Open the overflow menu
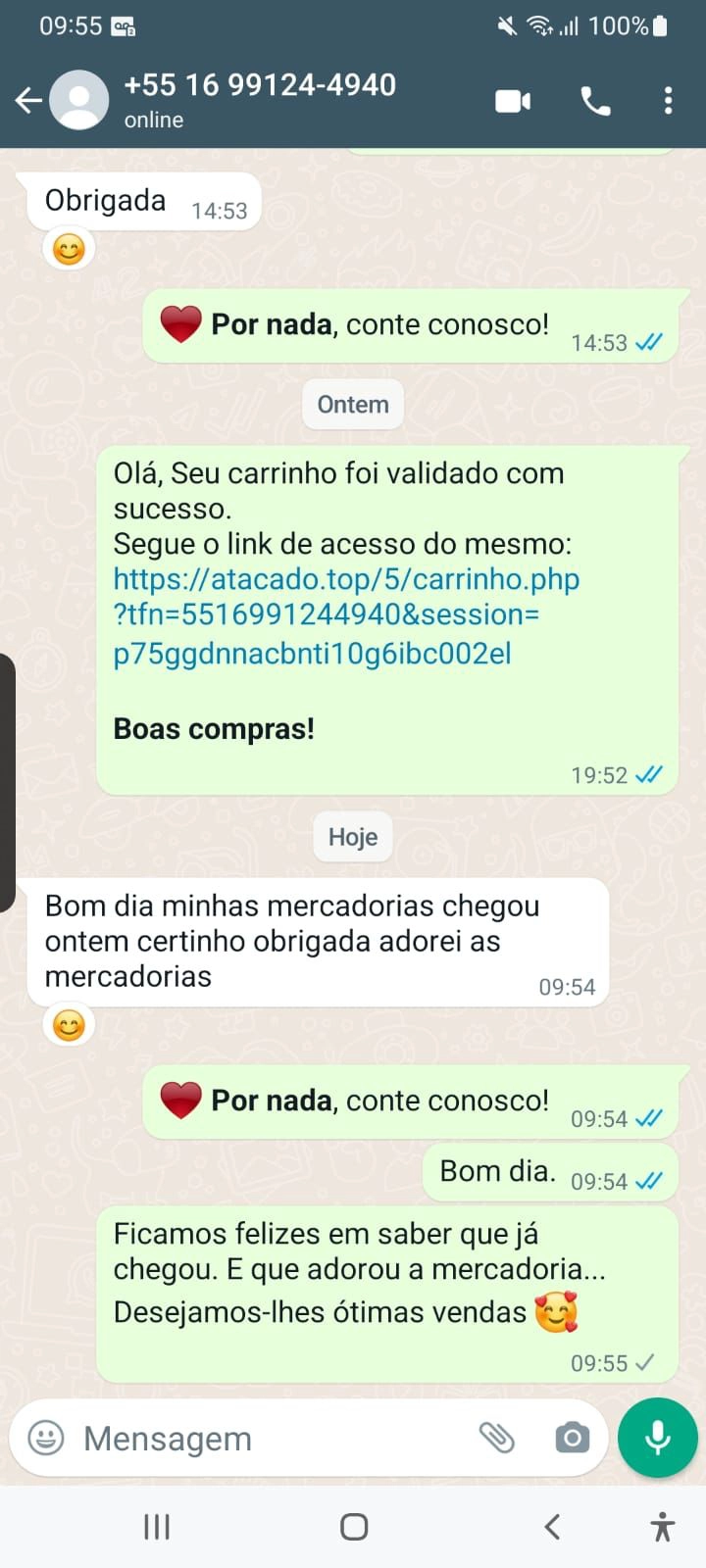 [668, 101]
